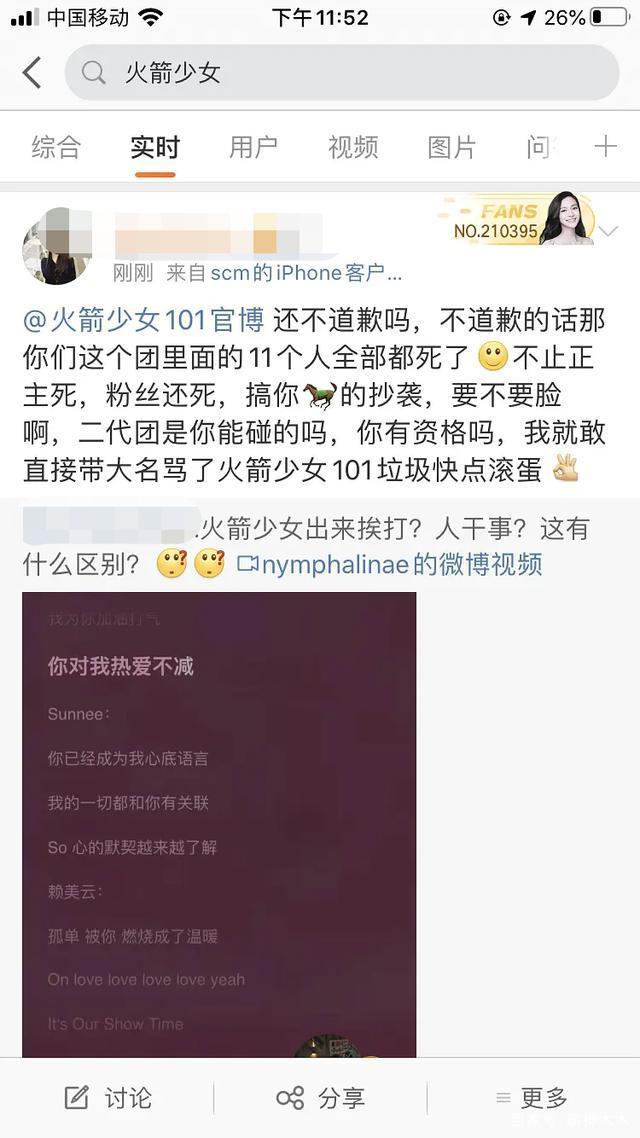This screenshot has height=1138, width=640.
Task: Open the 图片 tab
Action: 451,147
